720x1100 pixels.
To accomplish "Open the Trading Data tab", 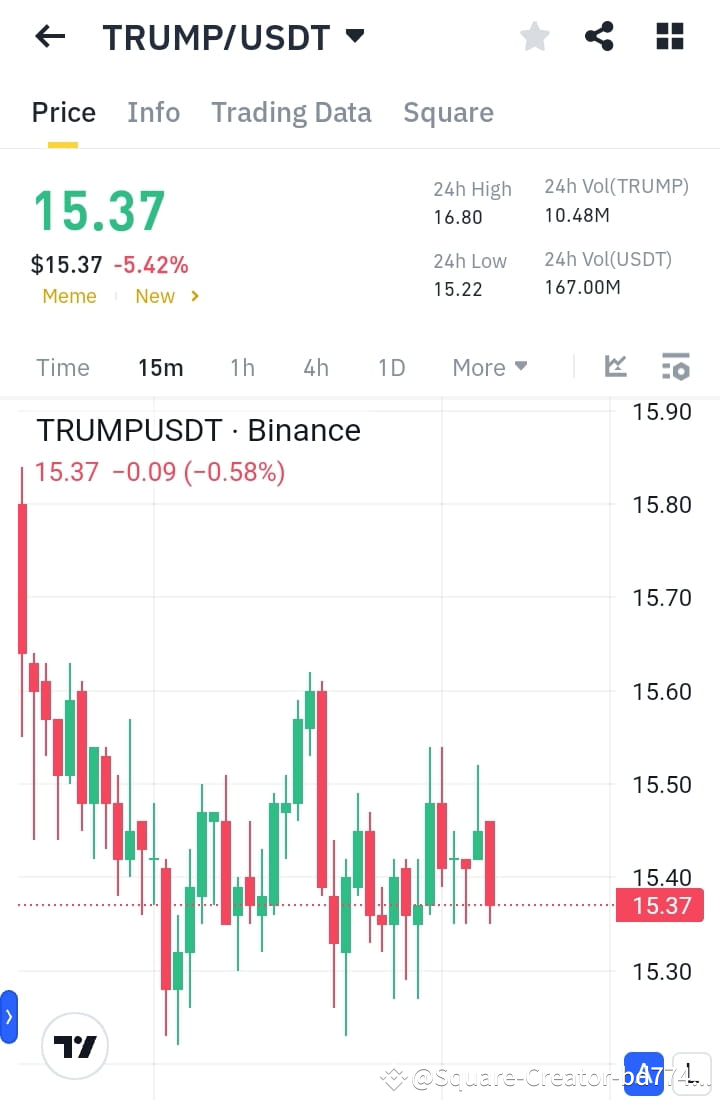I will tap(291, 112).
